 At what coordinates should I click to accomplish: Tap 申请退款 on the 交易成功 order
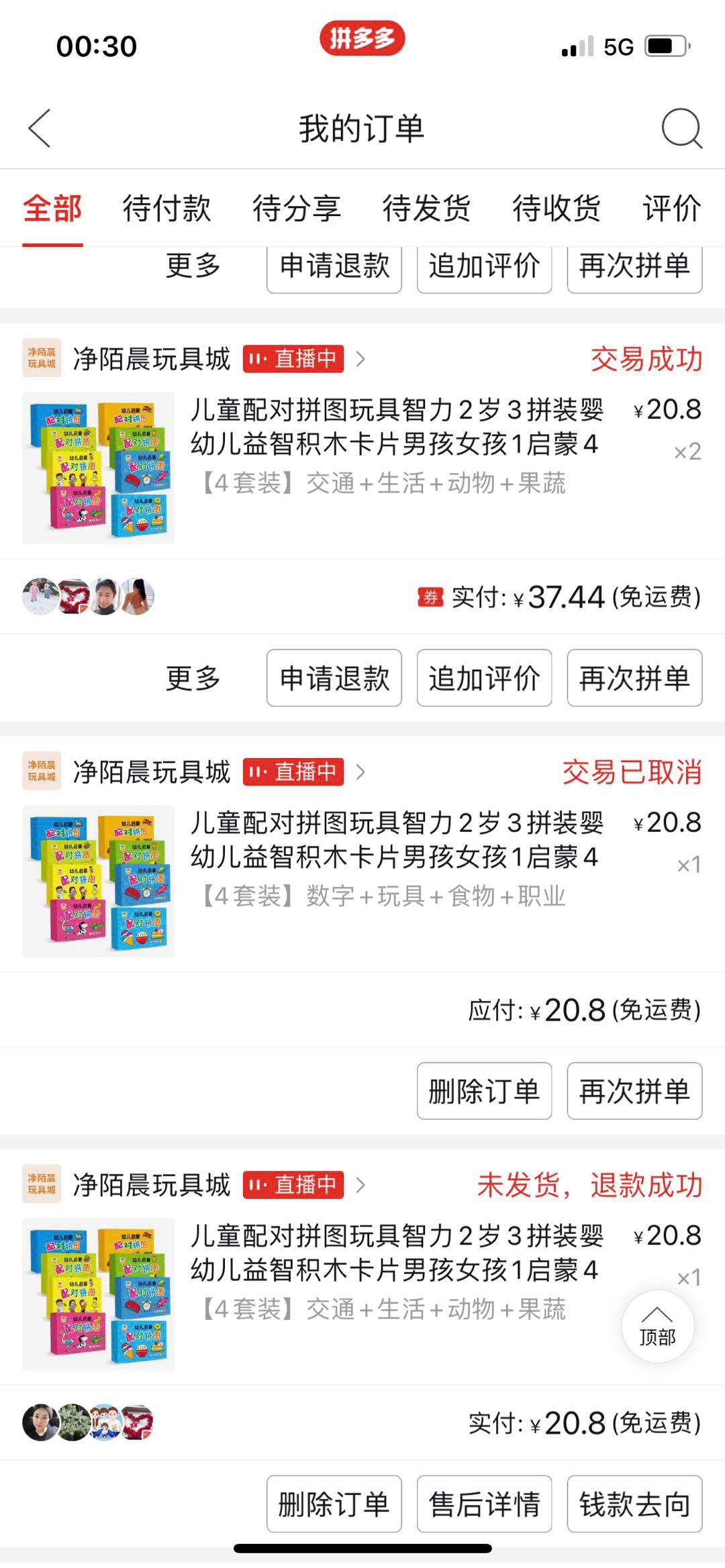[334, 678]
